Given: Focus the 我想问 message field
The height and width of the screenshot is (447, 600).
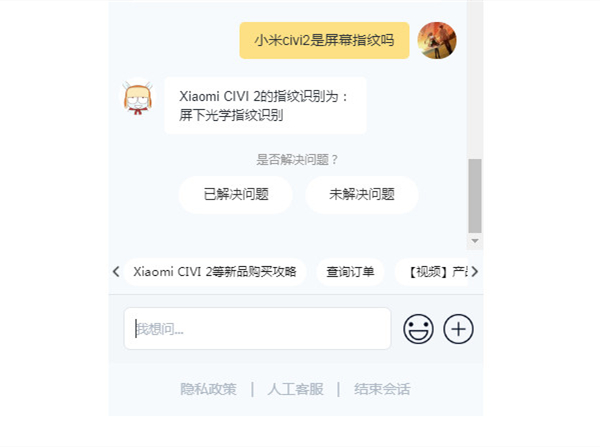Looking at the screenshot, I should click(257, 329).
